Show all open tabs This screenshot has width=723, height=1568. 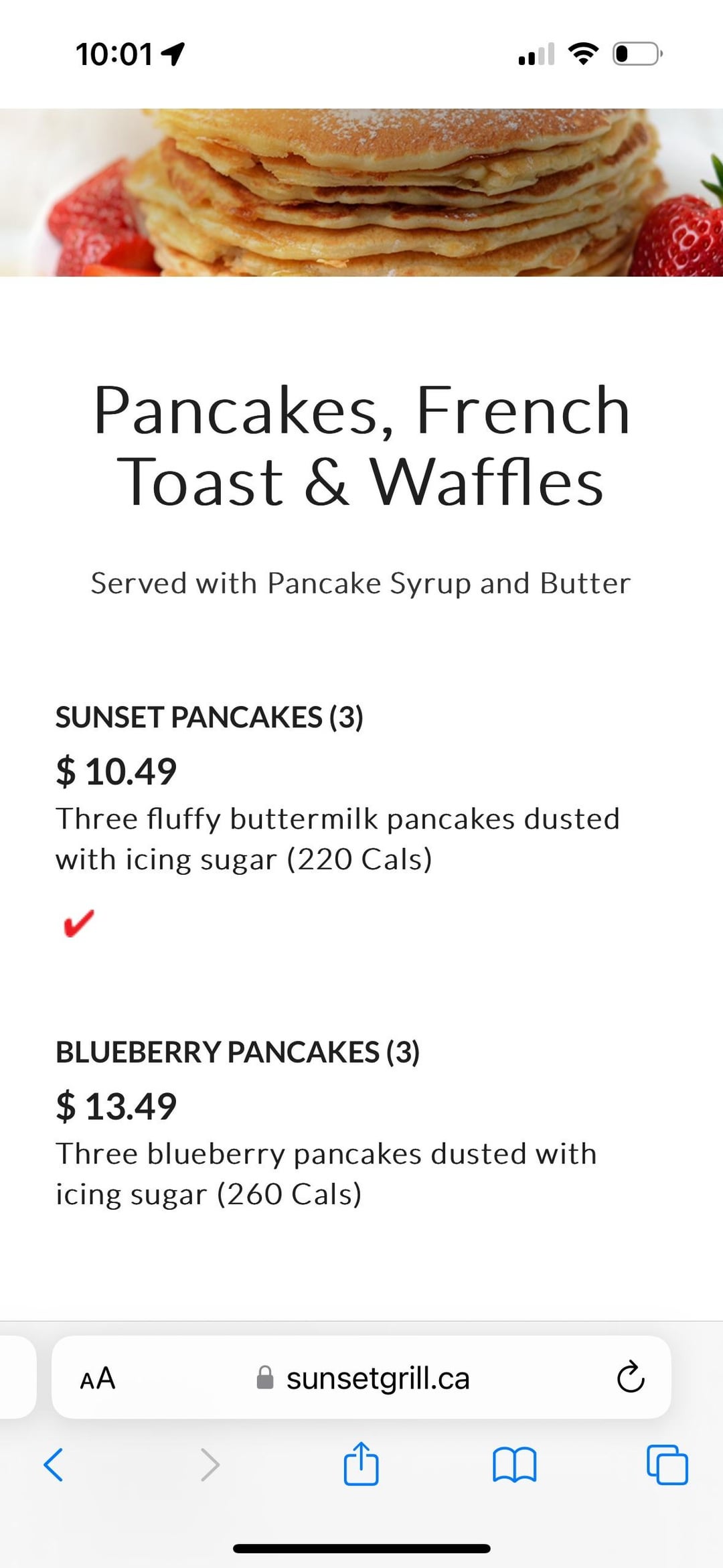pyautogui.click(x=667, y=1464)
